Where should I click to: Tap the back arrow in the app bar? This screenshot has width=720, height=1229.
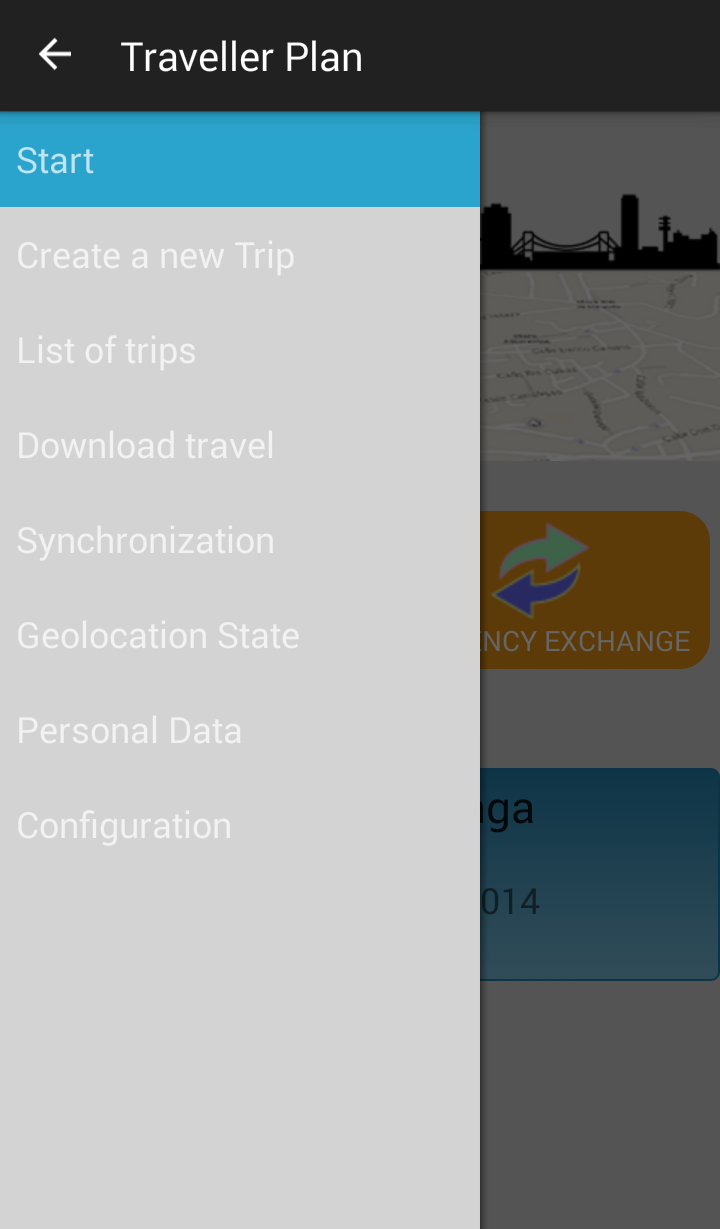[x=55, y=55]
